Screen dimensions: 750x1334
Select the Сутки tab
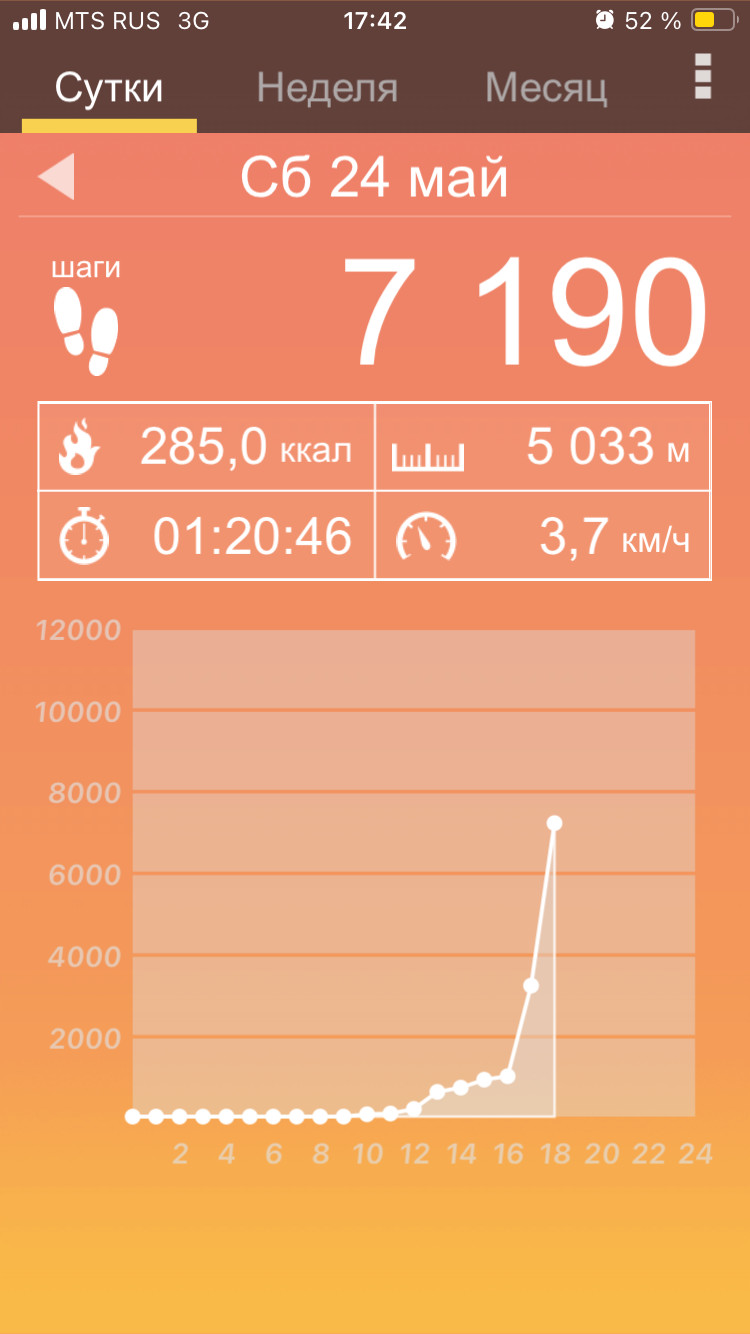(x=109, y=89)
